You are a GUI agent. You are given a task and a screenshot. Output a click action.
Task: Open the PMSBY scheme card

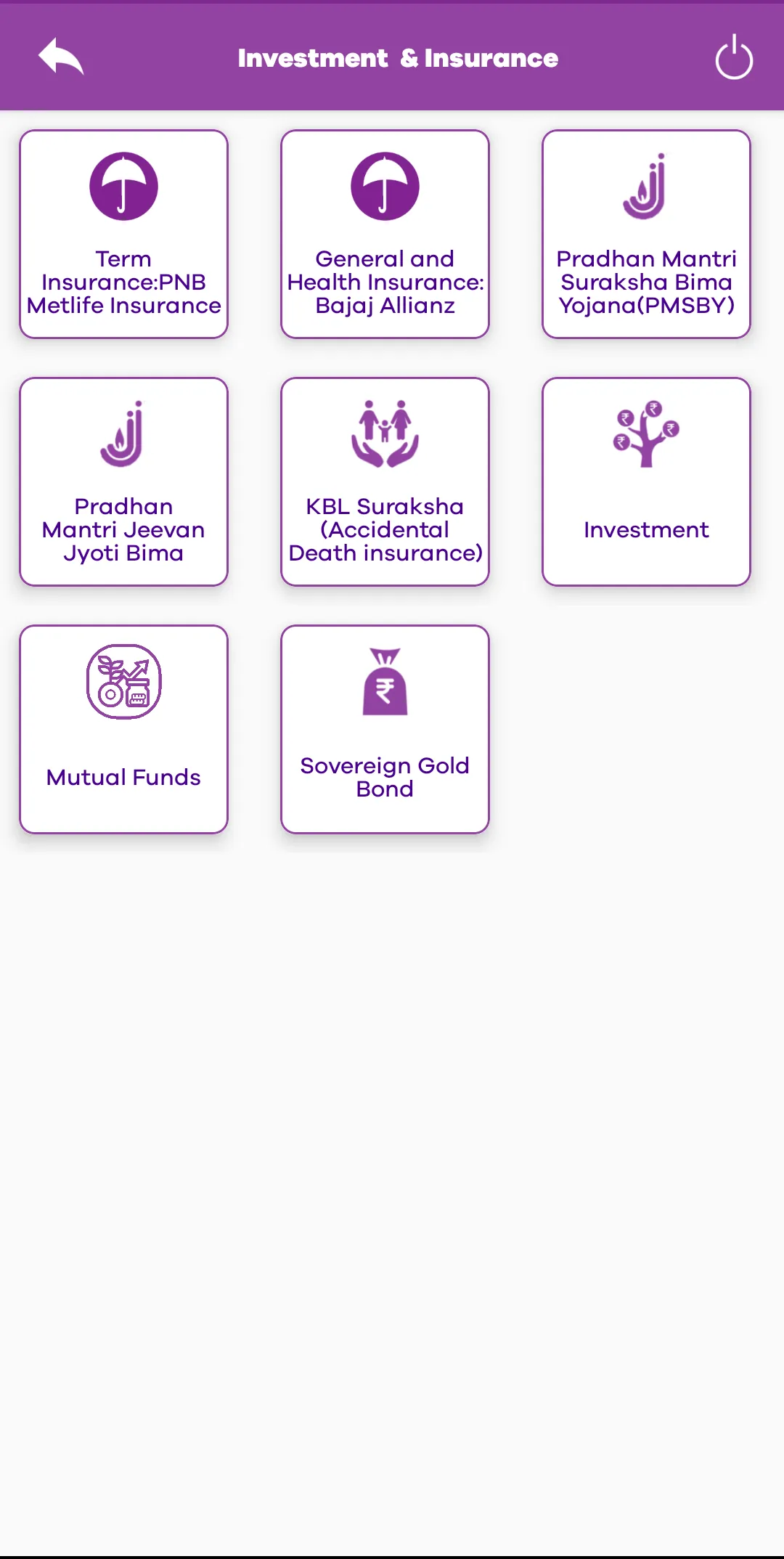click(646, 234)
